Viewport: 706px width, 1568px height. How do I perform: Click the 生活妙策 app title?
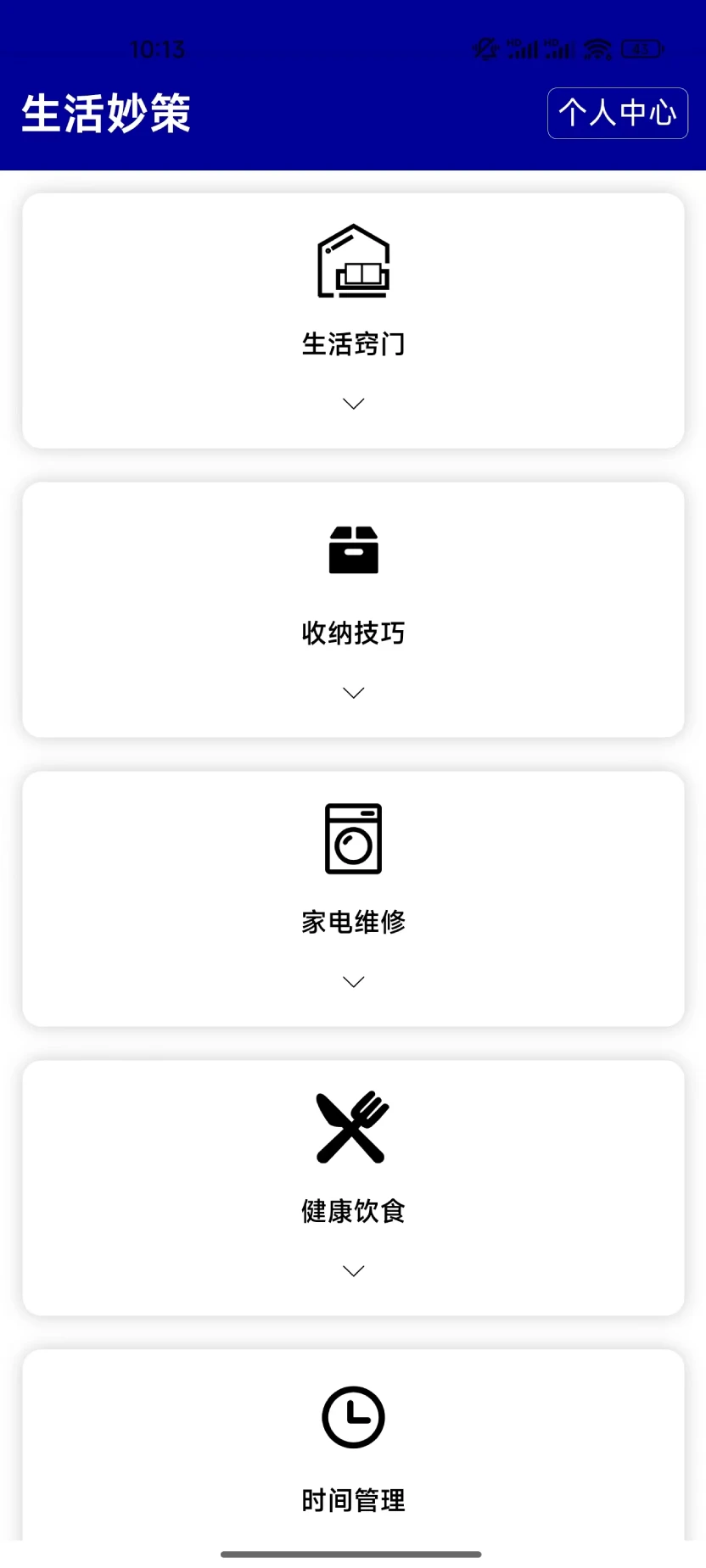click(x=106, y=111)
